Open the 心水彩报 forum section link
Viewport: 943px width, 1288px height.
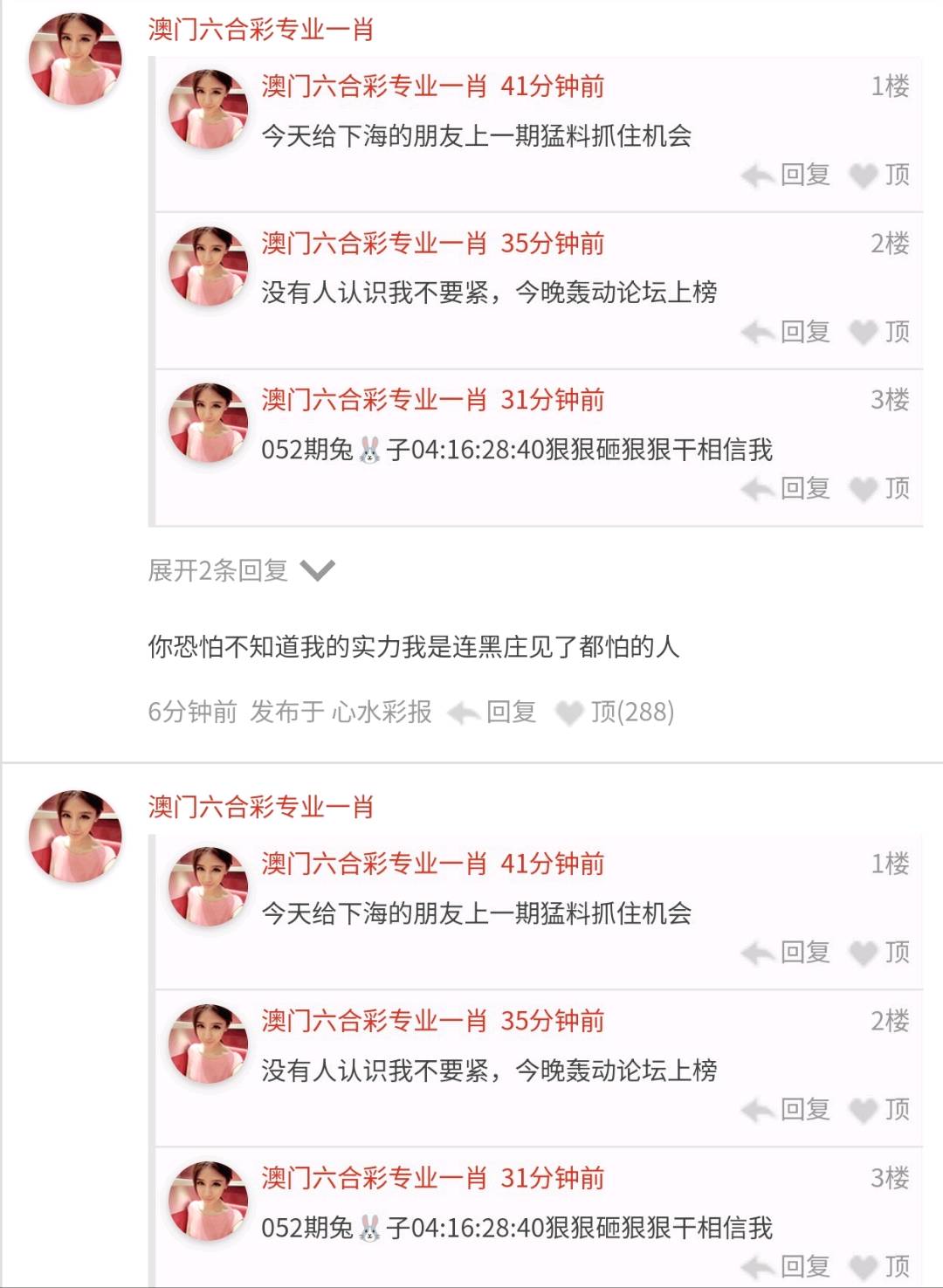pyautogui.click(x=382, y=712)
